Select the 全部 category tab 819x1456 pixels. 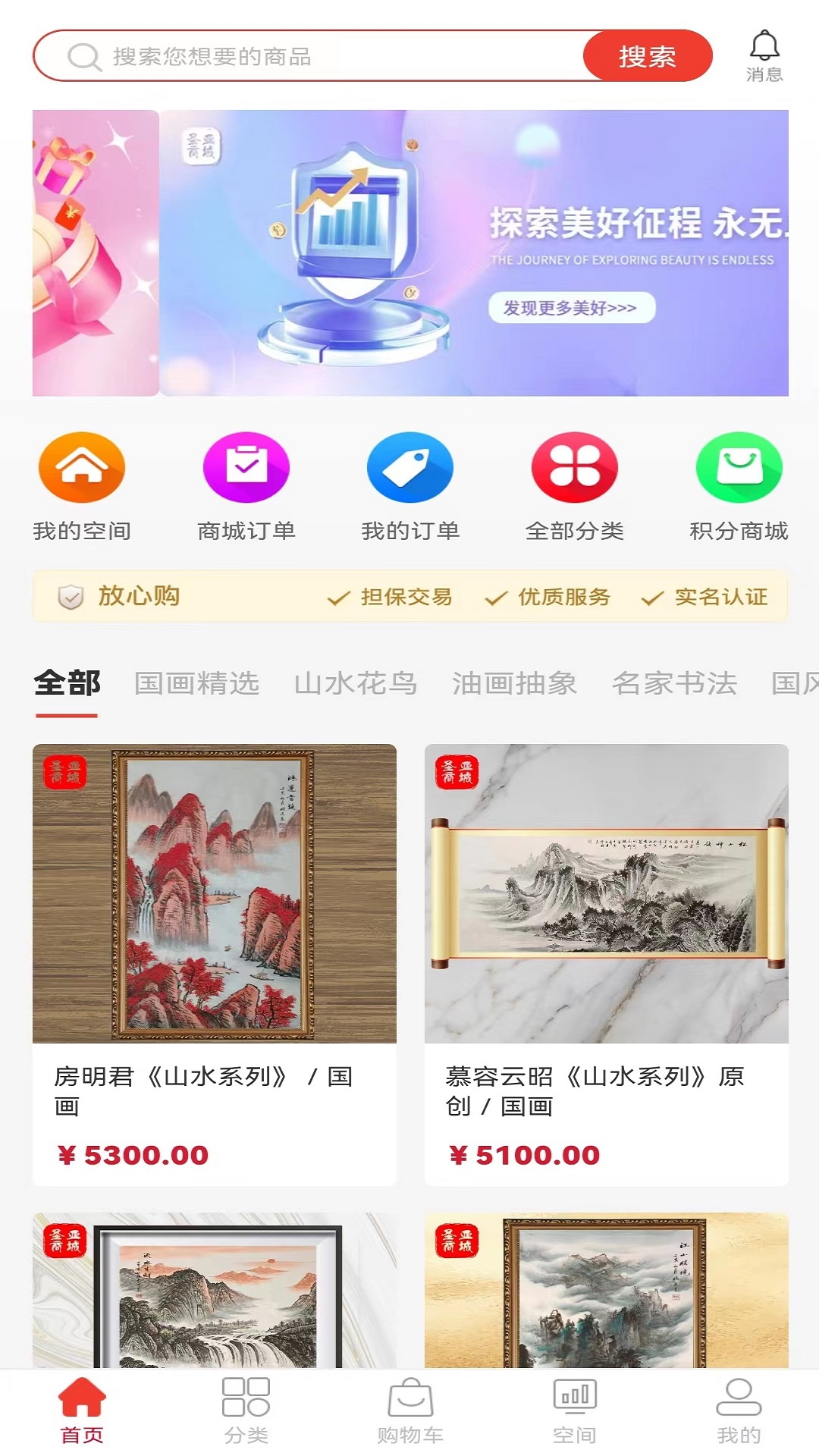pyautogui.click(x=67, y=683)
